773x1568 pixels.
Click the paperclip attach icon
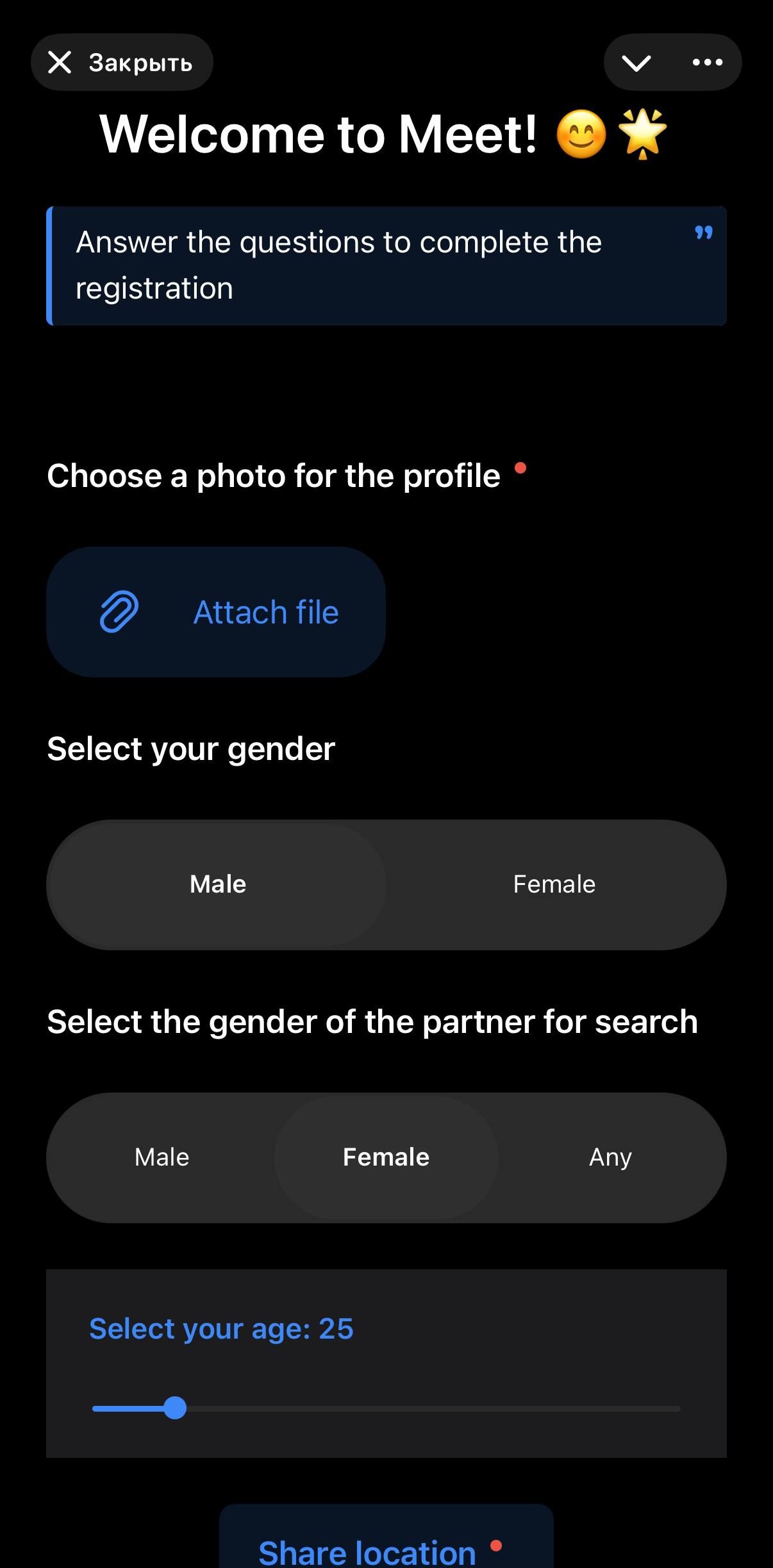point(119,612)
